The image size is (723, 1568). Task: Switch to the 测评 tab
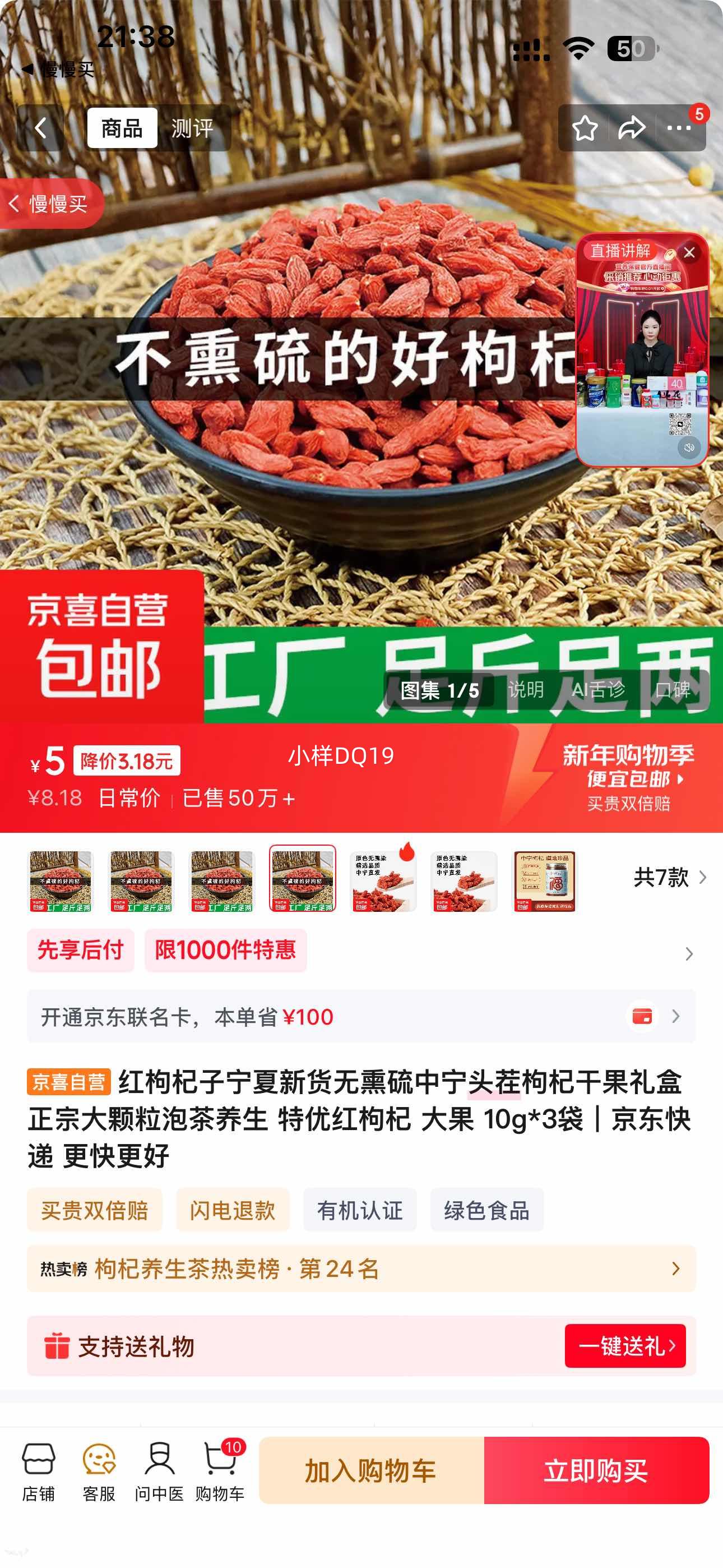click(192, 128)
